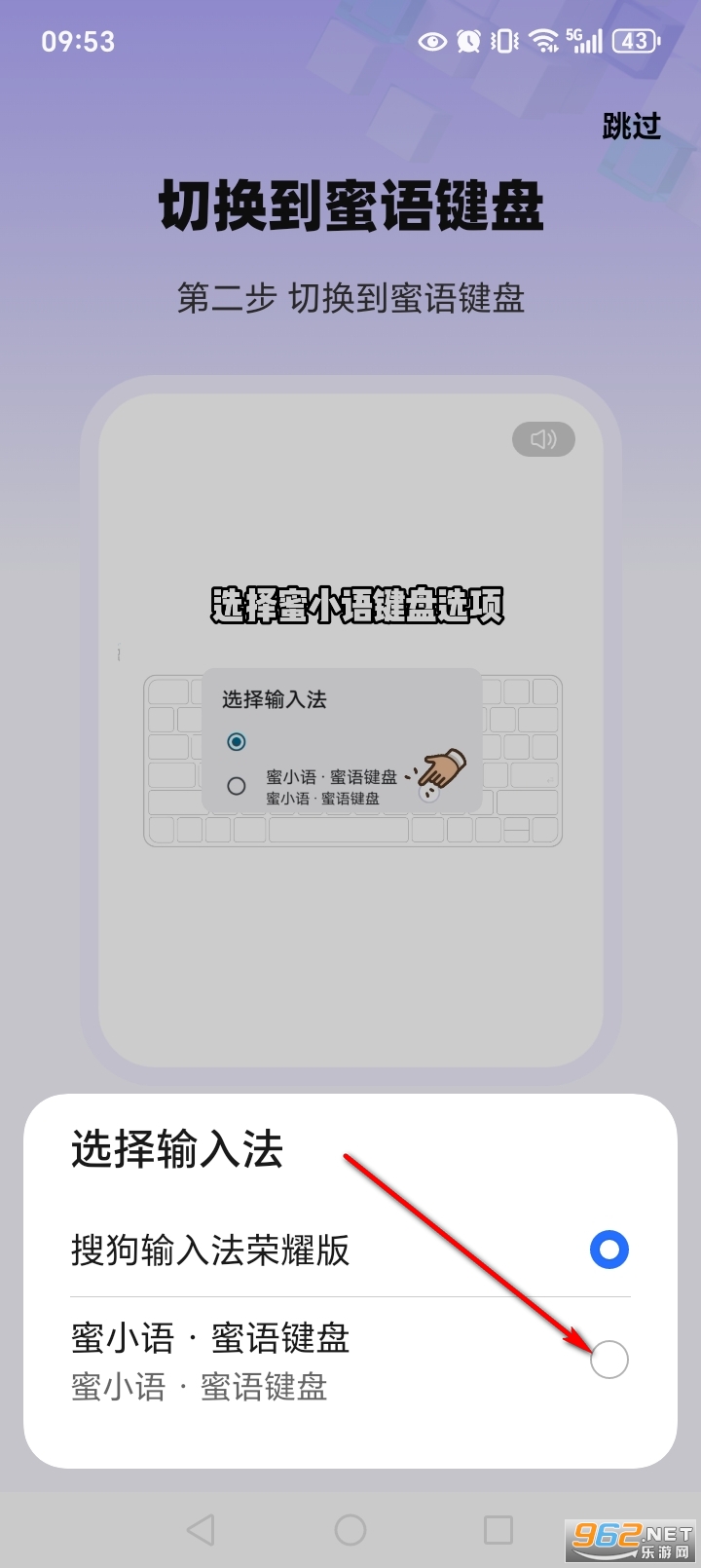Screen dimensions: 701x1568
Task: Select the 蜜小语·蜜语键盘 radio button
Action: 608,1360
